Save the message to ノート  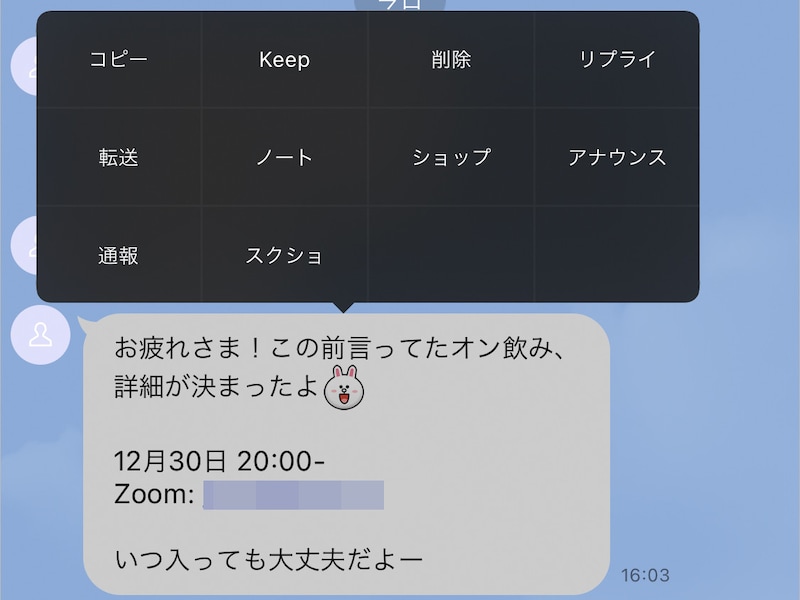click(x=285, y=158)
